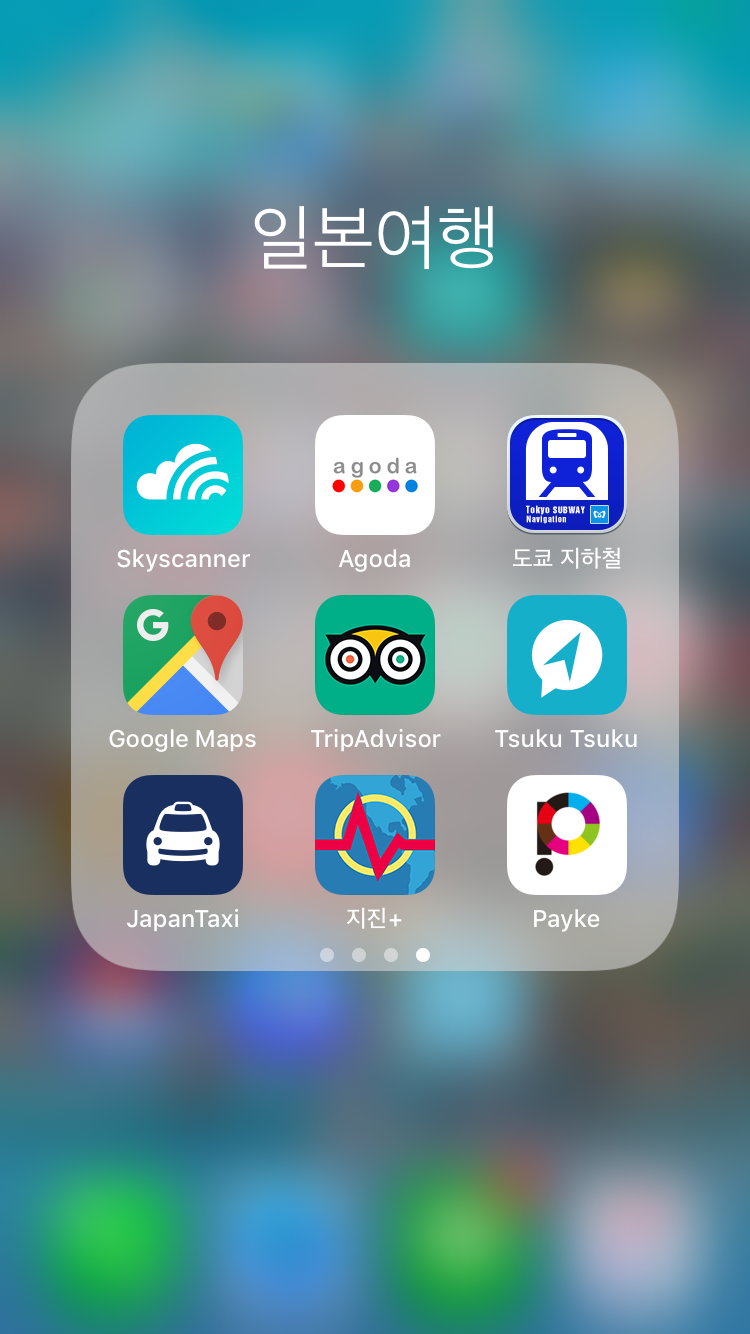Open the Tsuku Tsuku app
This screenshot has width=750, height=1334.
[x=567, y=655]
